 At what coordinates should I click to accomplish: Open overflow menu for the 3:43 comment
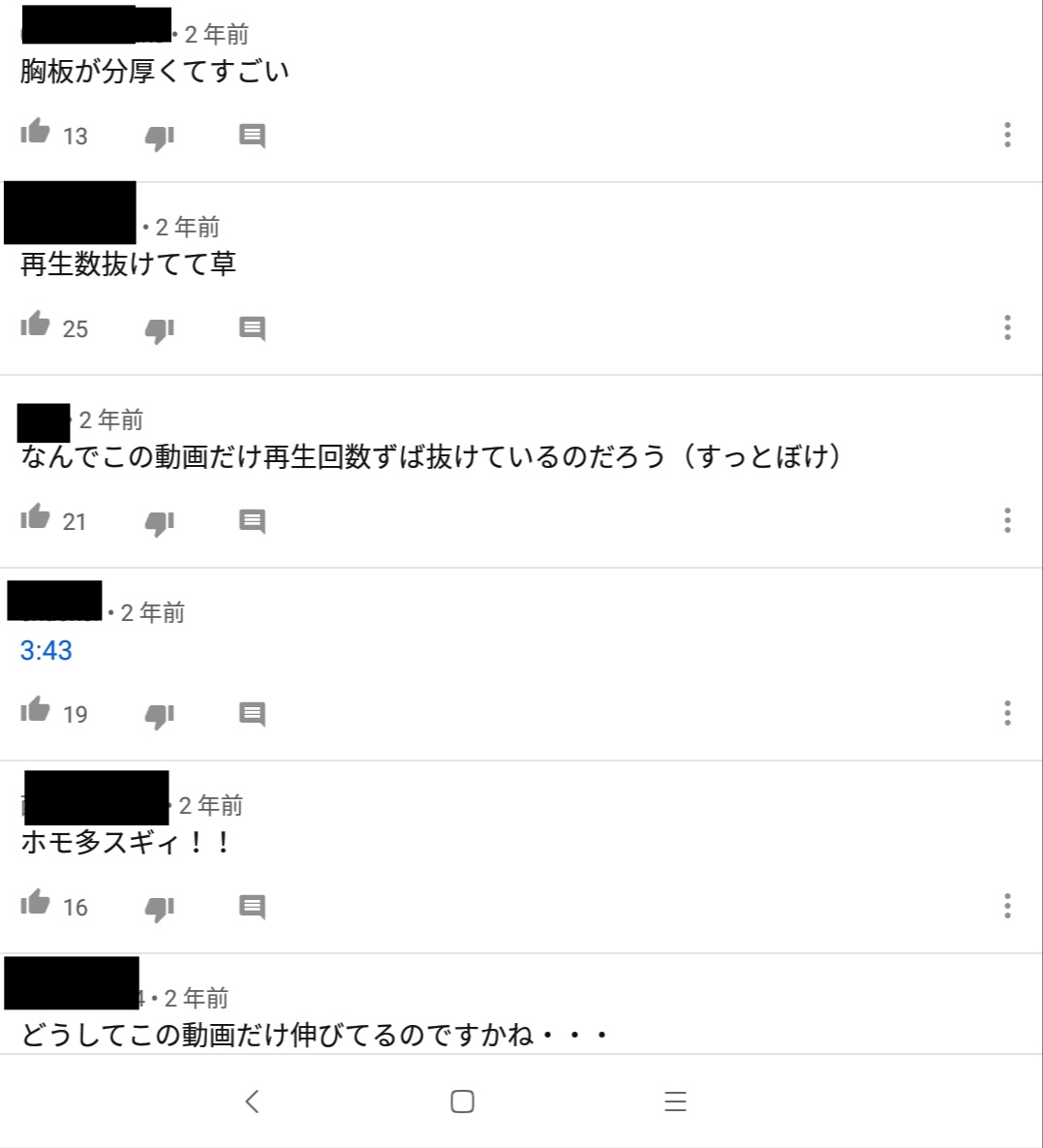[1007, 713]
